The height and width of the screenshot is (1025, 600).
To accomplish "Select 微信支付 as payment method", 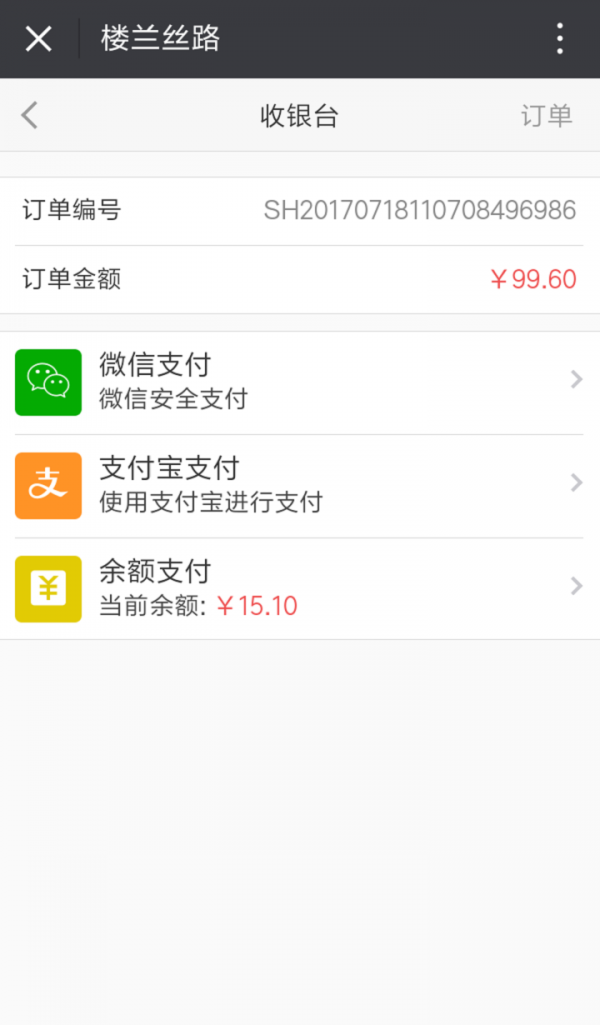I will [300, 382].
